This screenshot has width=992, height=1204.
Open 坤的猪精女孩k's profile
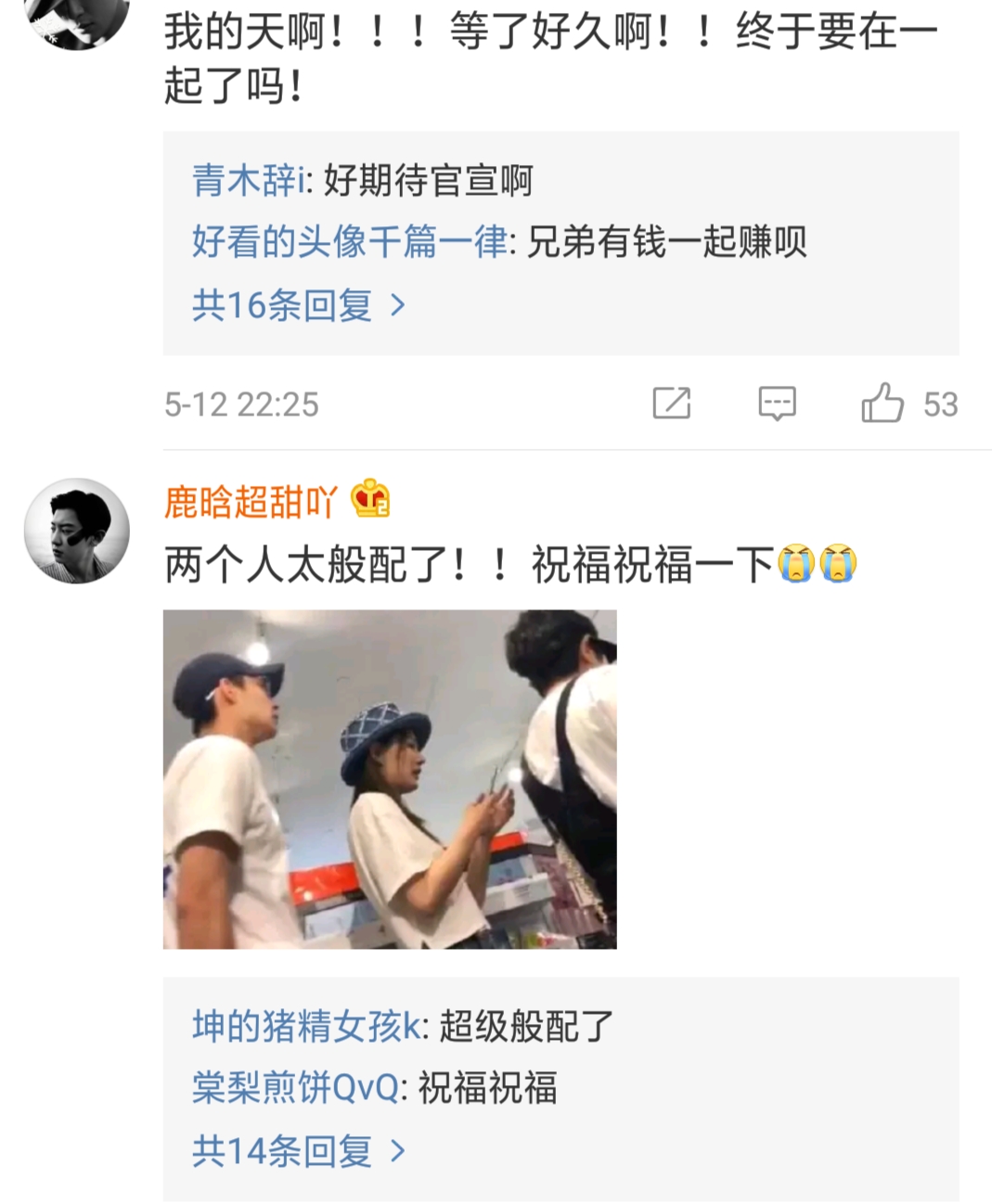[x=306, y=1027]
